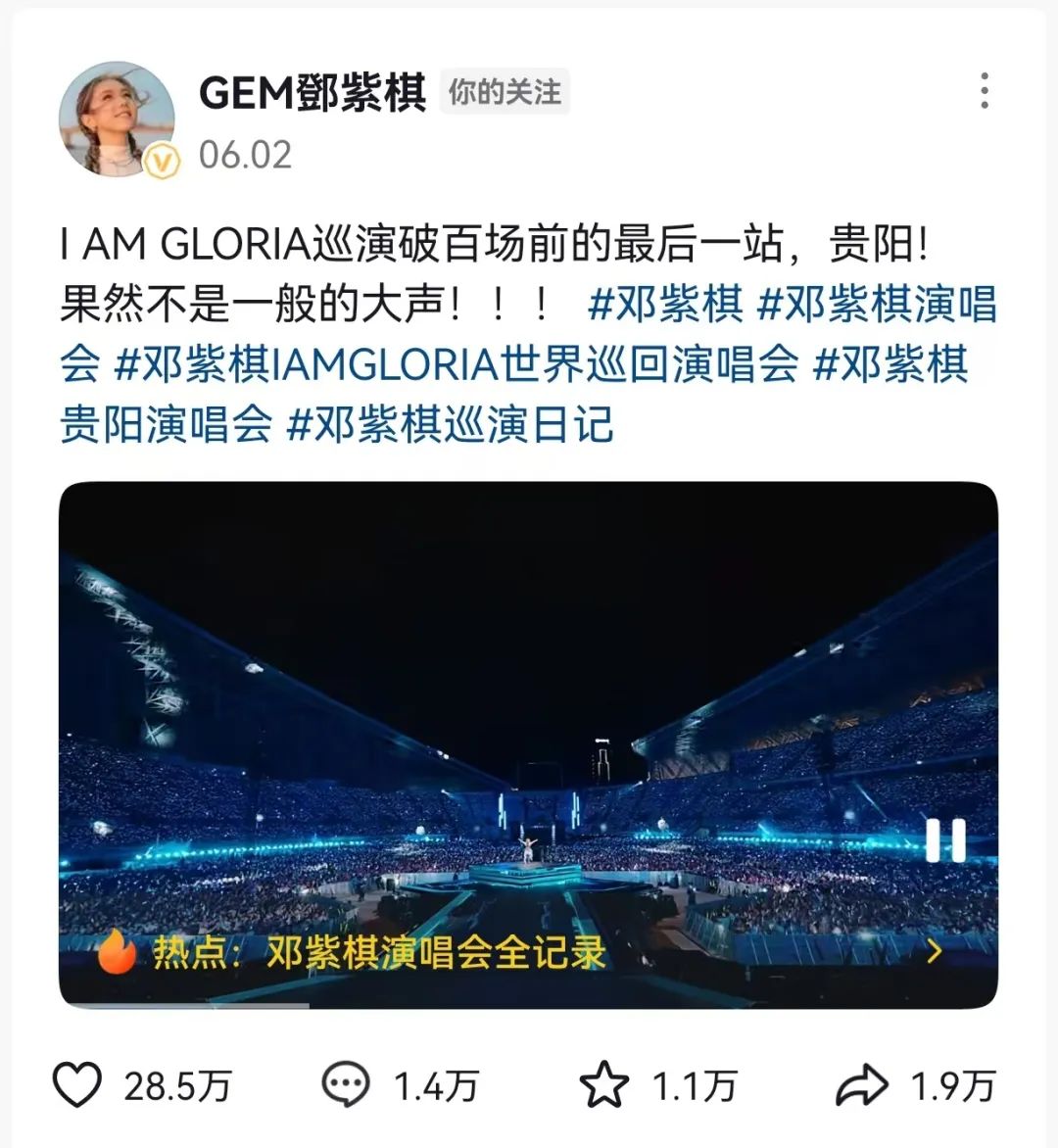
Task: Like this post with 28.5万 likes
Action: (x=76, y=1085)
